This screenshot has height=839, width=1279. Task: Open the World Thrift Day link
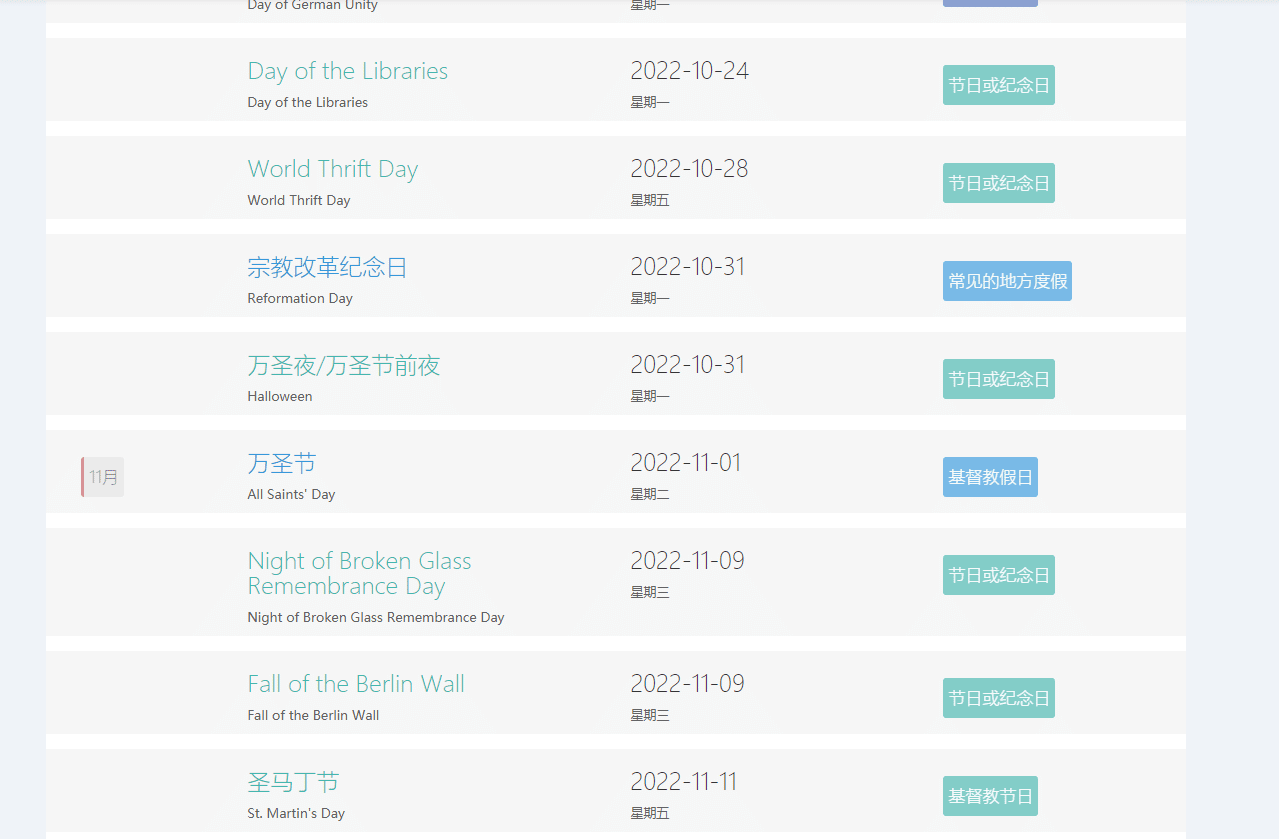[x=332, y=169]
